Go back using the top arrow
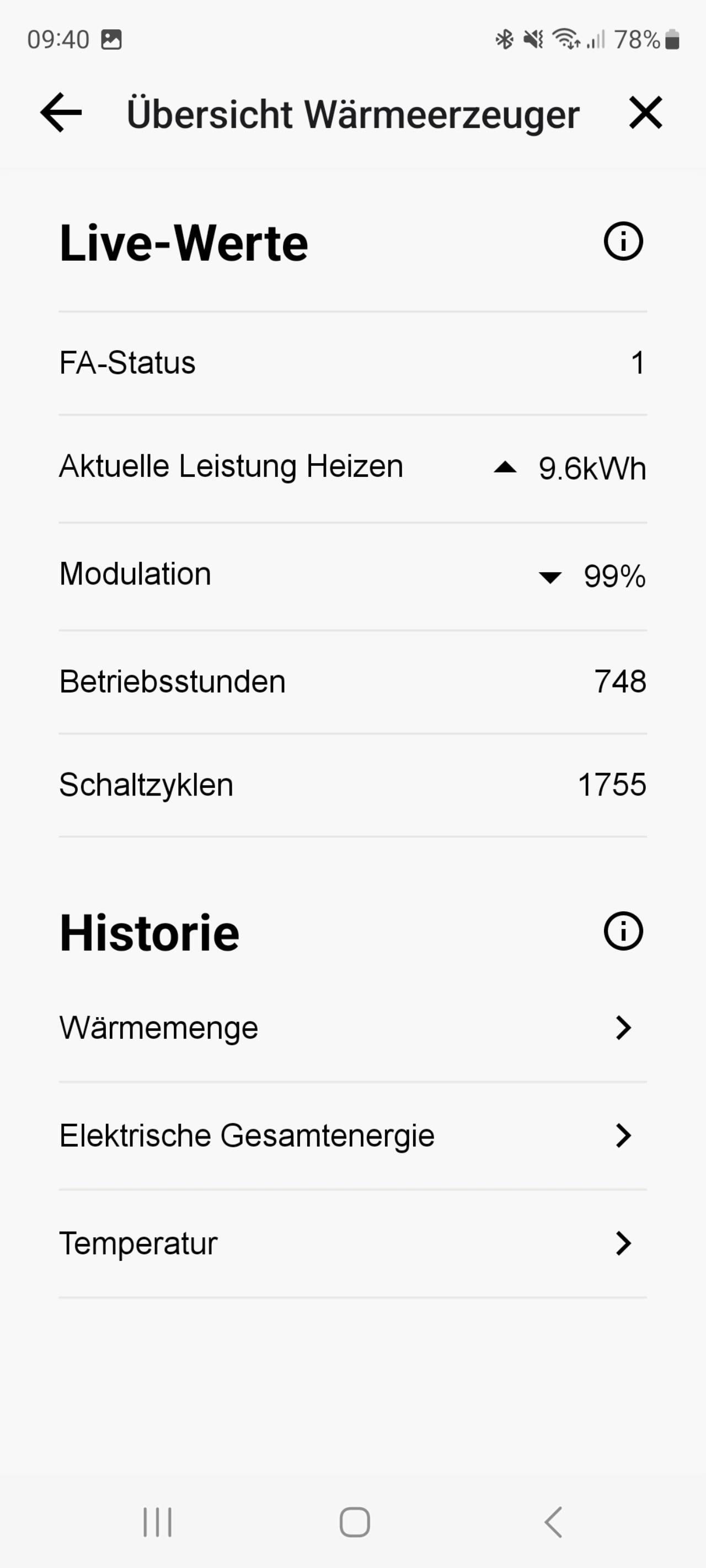The image size is (706, 1568). 61,112
